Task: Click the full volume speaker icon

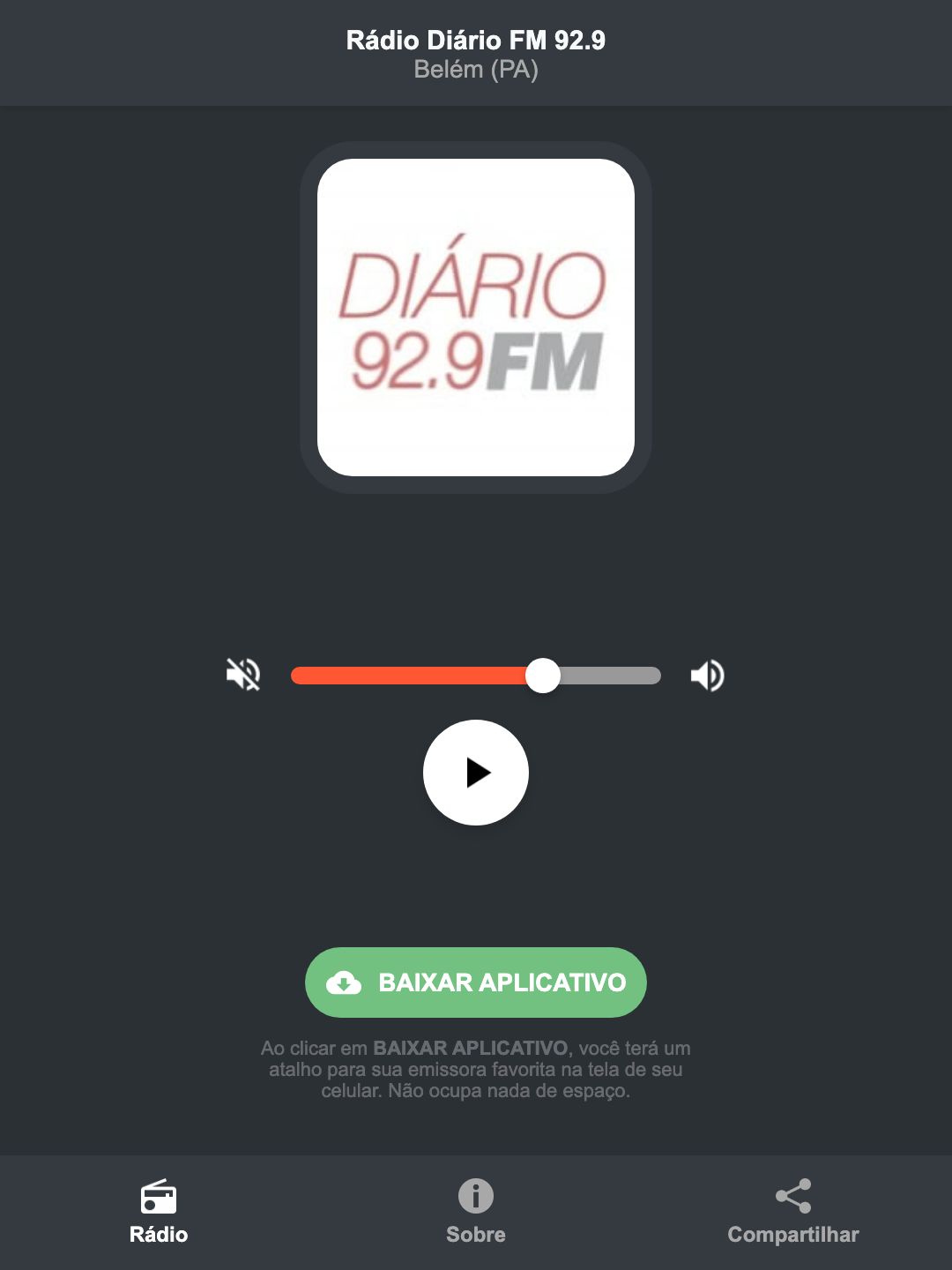Action: [707, 675]
